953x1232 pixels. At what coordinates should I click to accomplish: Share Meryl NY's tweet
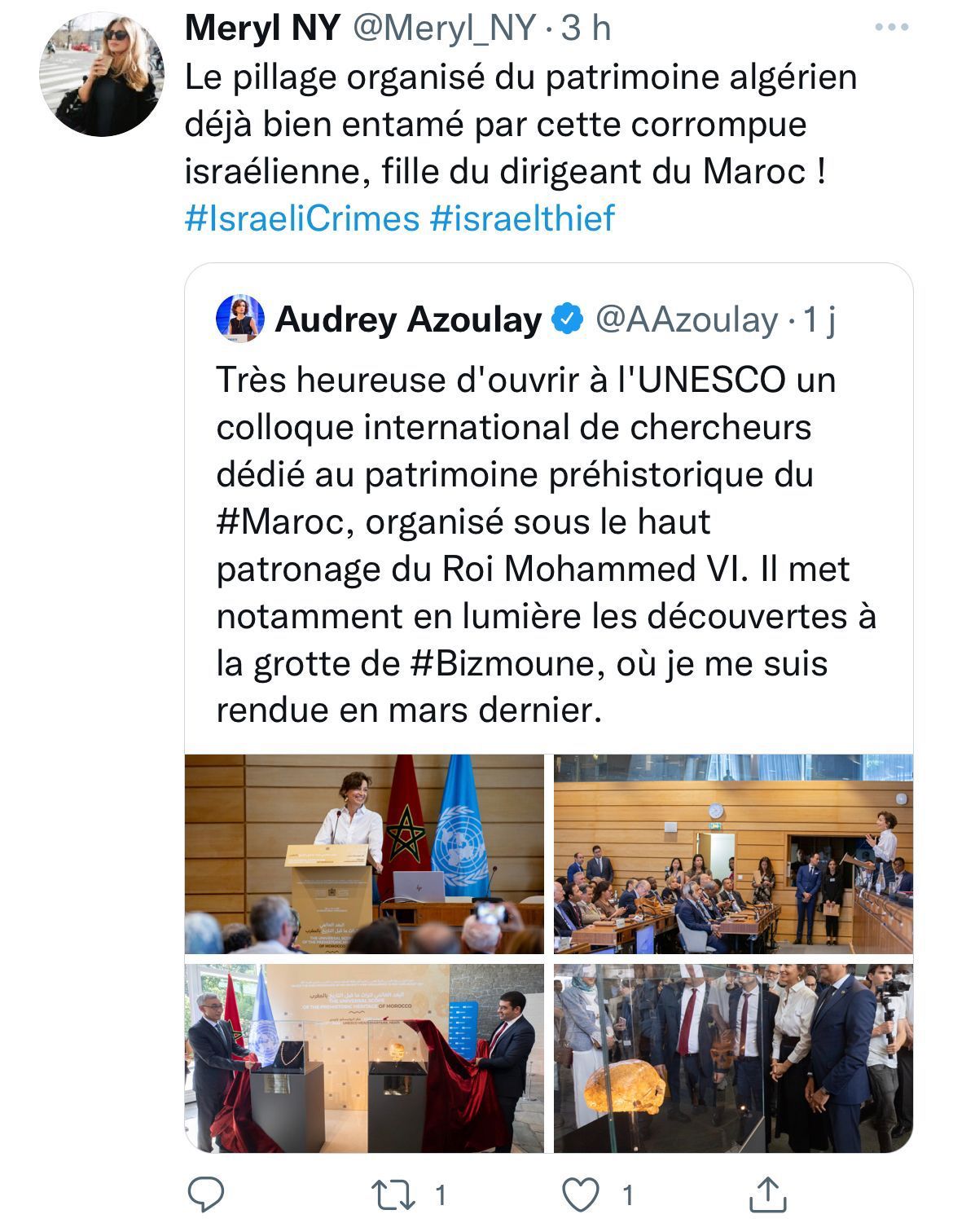766,1195
